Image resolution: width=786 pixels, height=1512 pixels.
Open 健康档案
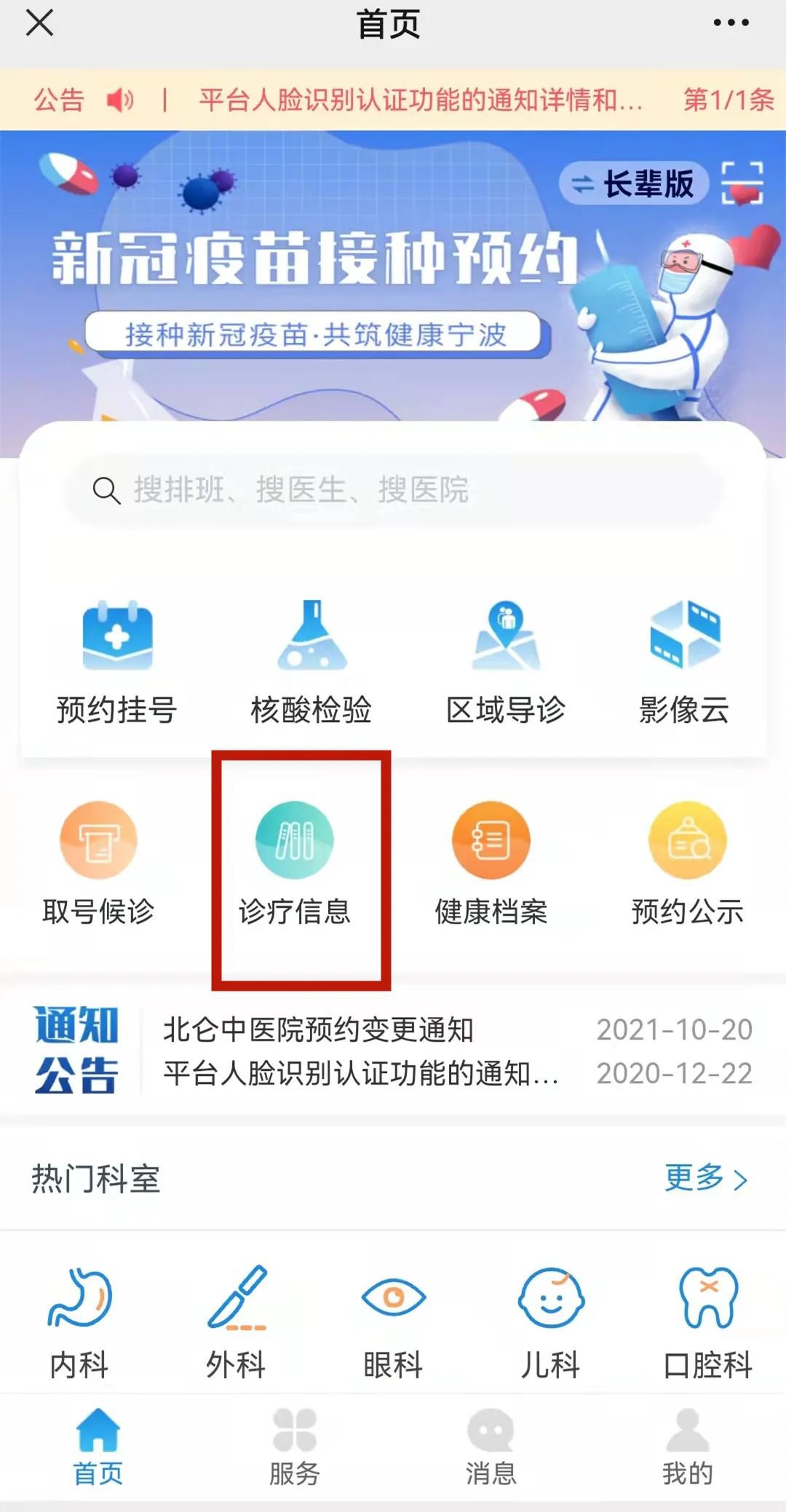pyautogui.click(x=491, y=863)
